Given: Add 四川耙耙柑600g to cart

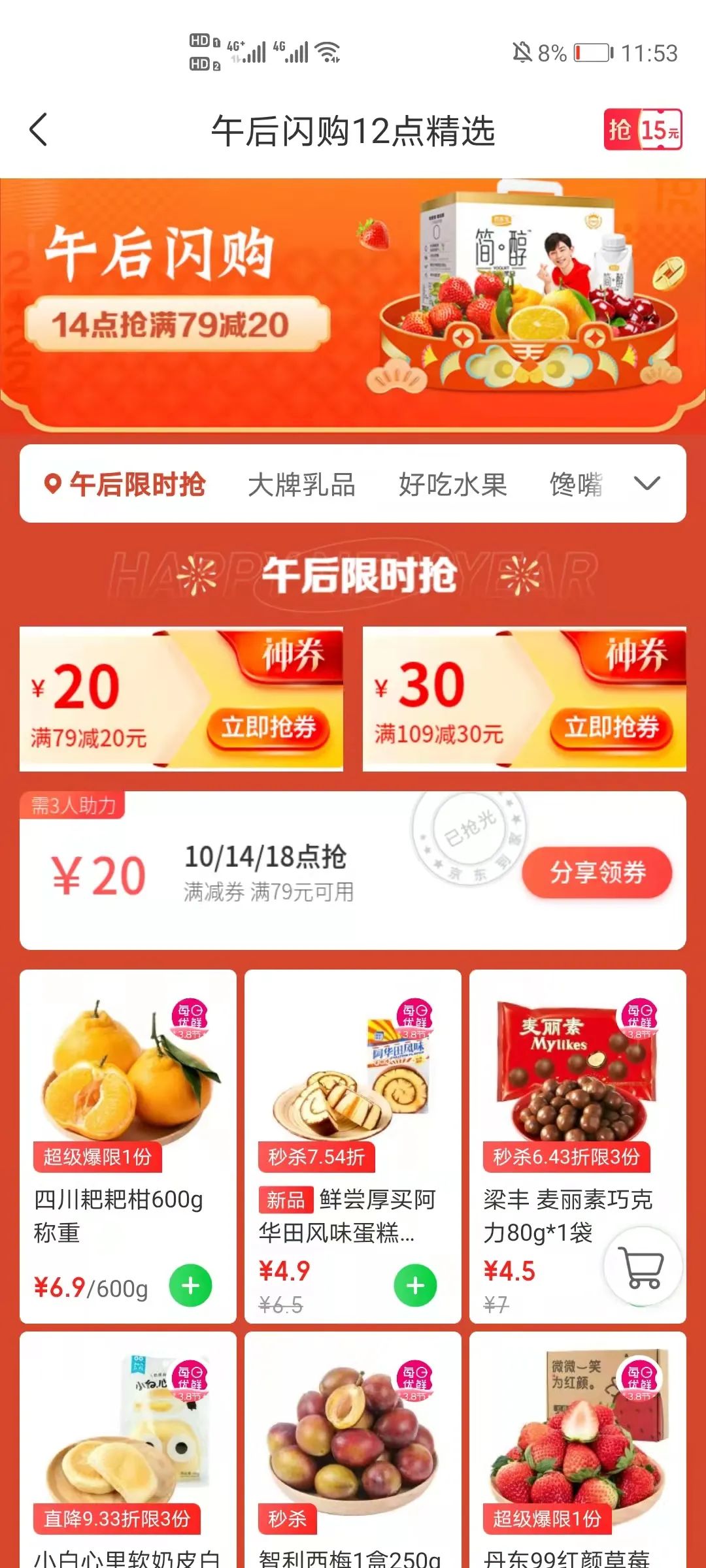Looking at the screenshot, I should coord(190,1286).
